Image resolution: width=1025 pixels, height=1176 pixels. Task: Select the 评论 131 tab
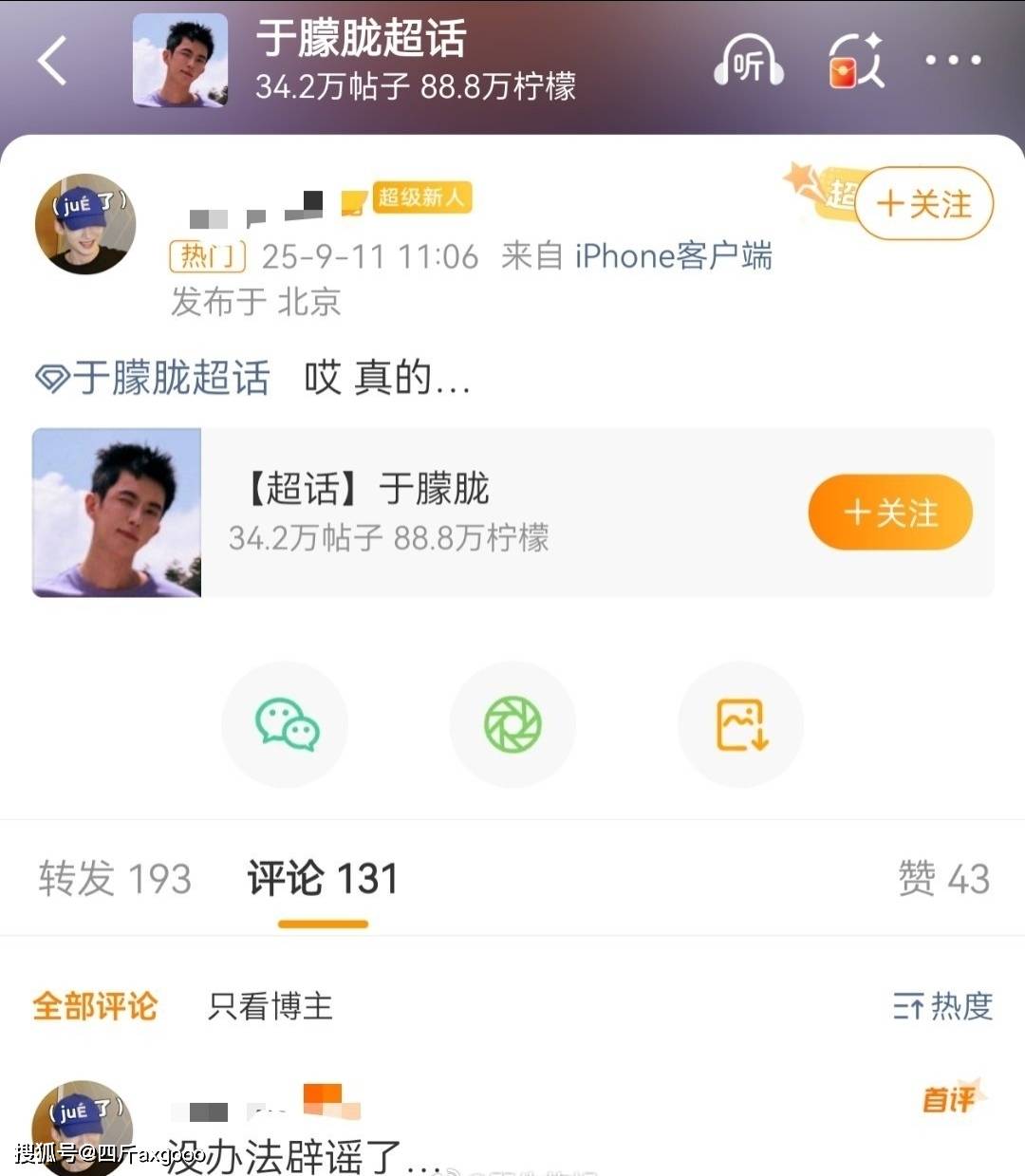[x=323, y=879]
